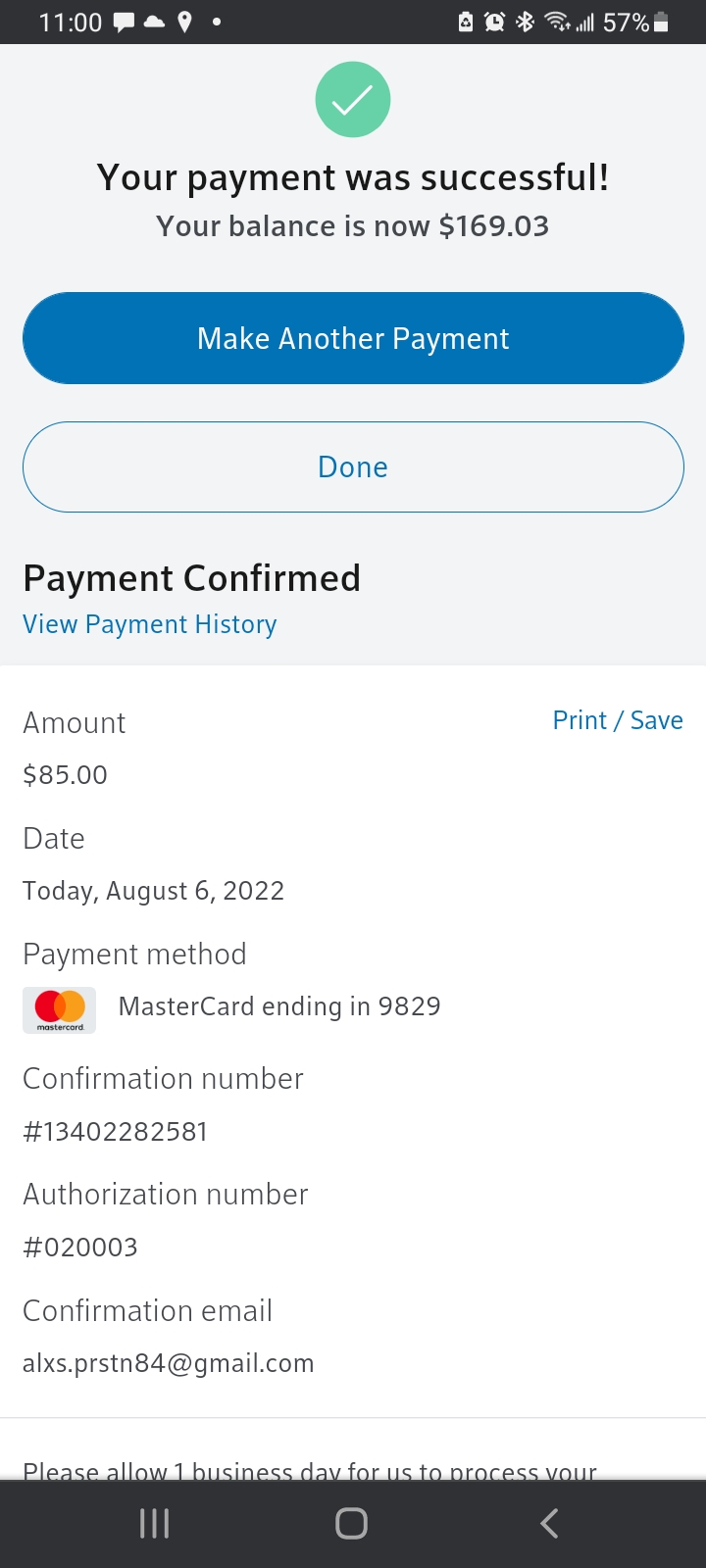706x1568 pixels.
Task: Tap the MasterCard card icon
Action: (59, 1008)
